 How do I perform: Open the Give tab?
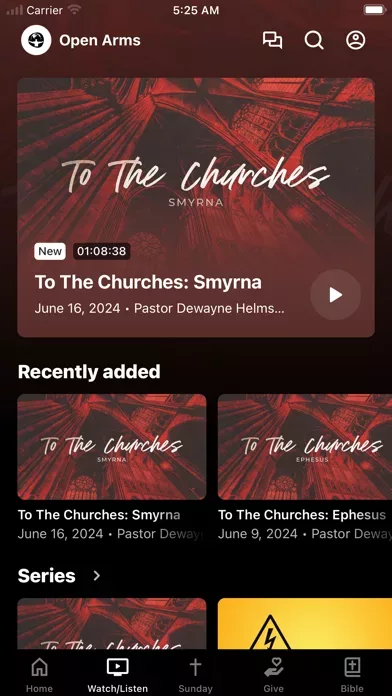273,675
